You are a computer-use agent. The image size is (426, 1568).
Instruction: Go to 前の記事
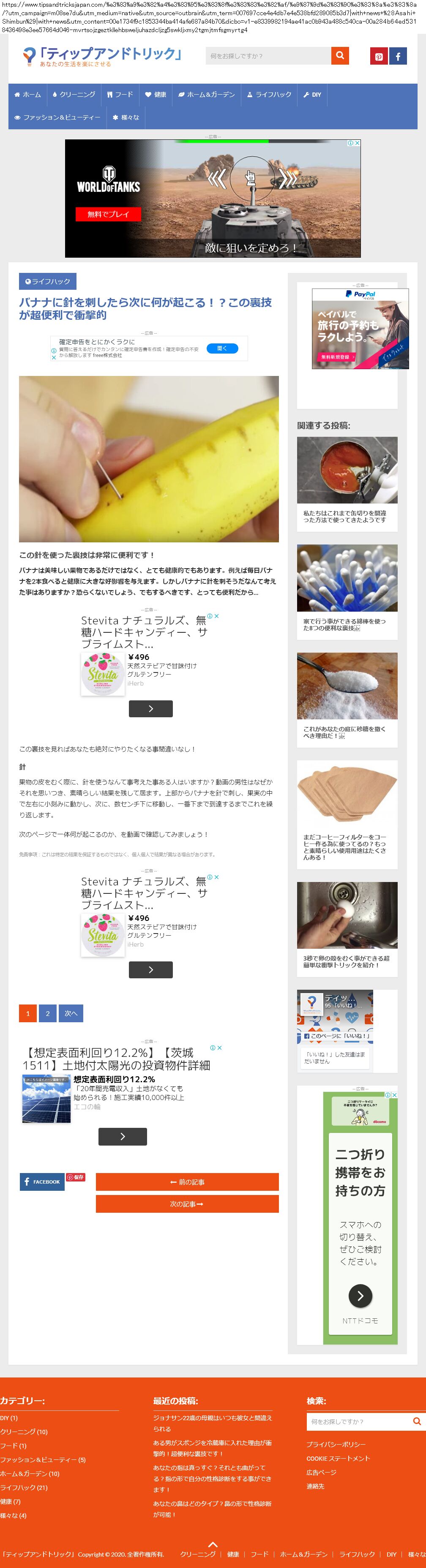[187, 1182]
